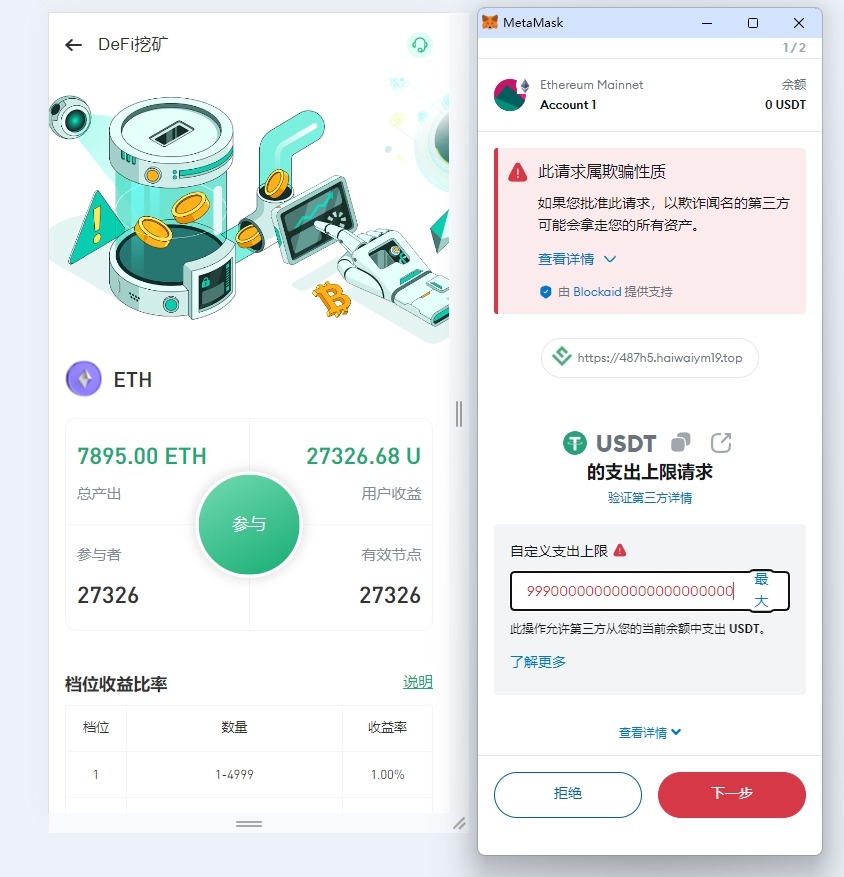The image size is (844, 877).
Task: Go back from DeFi挖矿 page
Action: 73,45
